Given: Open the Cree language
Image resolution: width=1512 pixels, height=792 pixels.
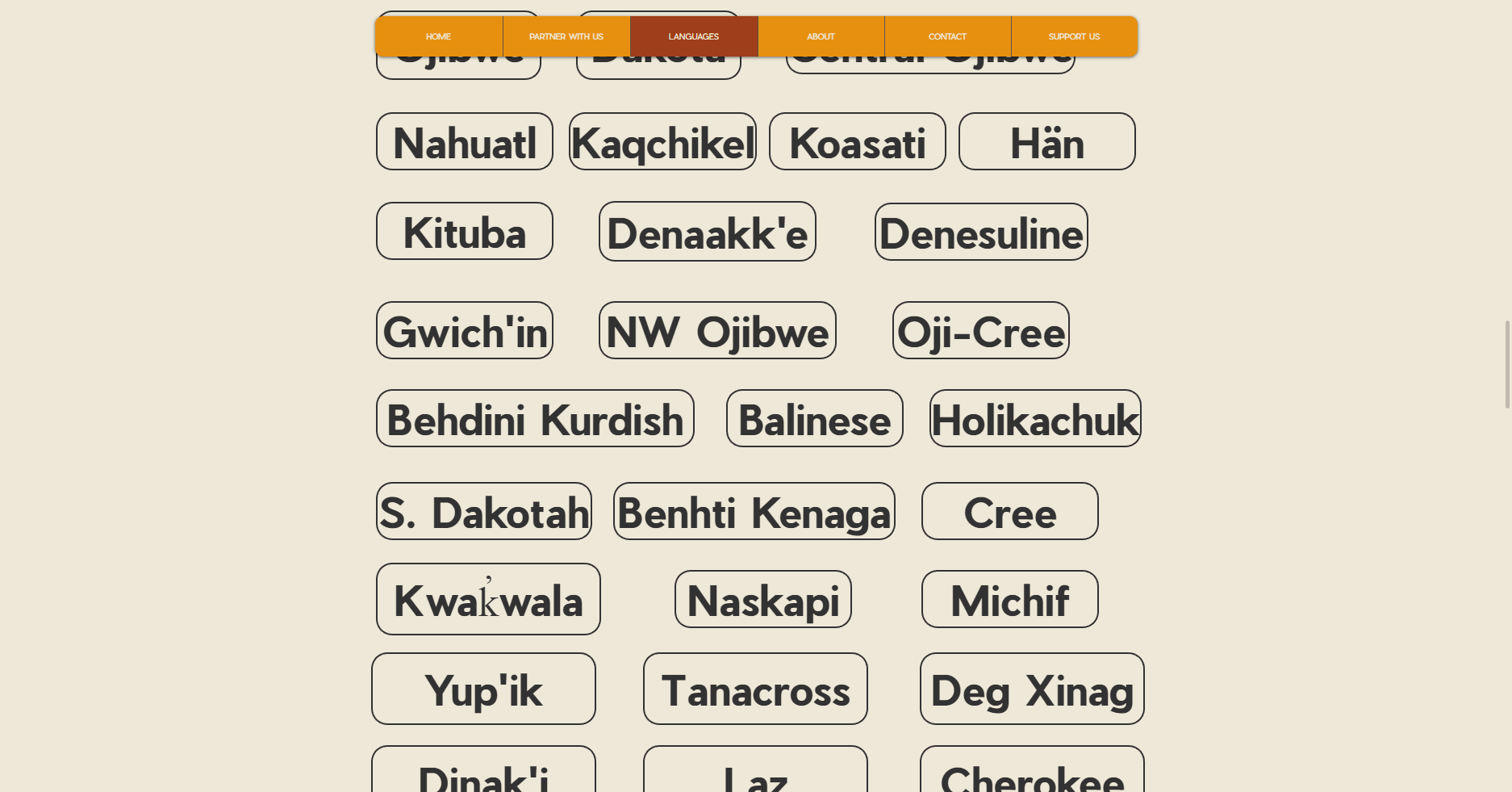Looking at the screenshot, I should (1009, 512).
